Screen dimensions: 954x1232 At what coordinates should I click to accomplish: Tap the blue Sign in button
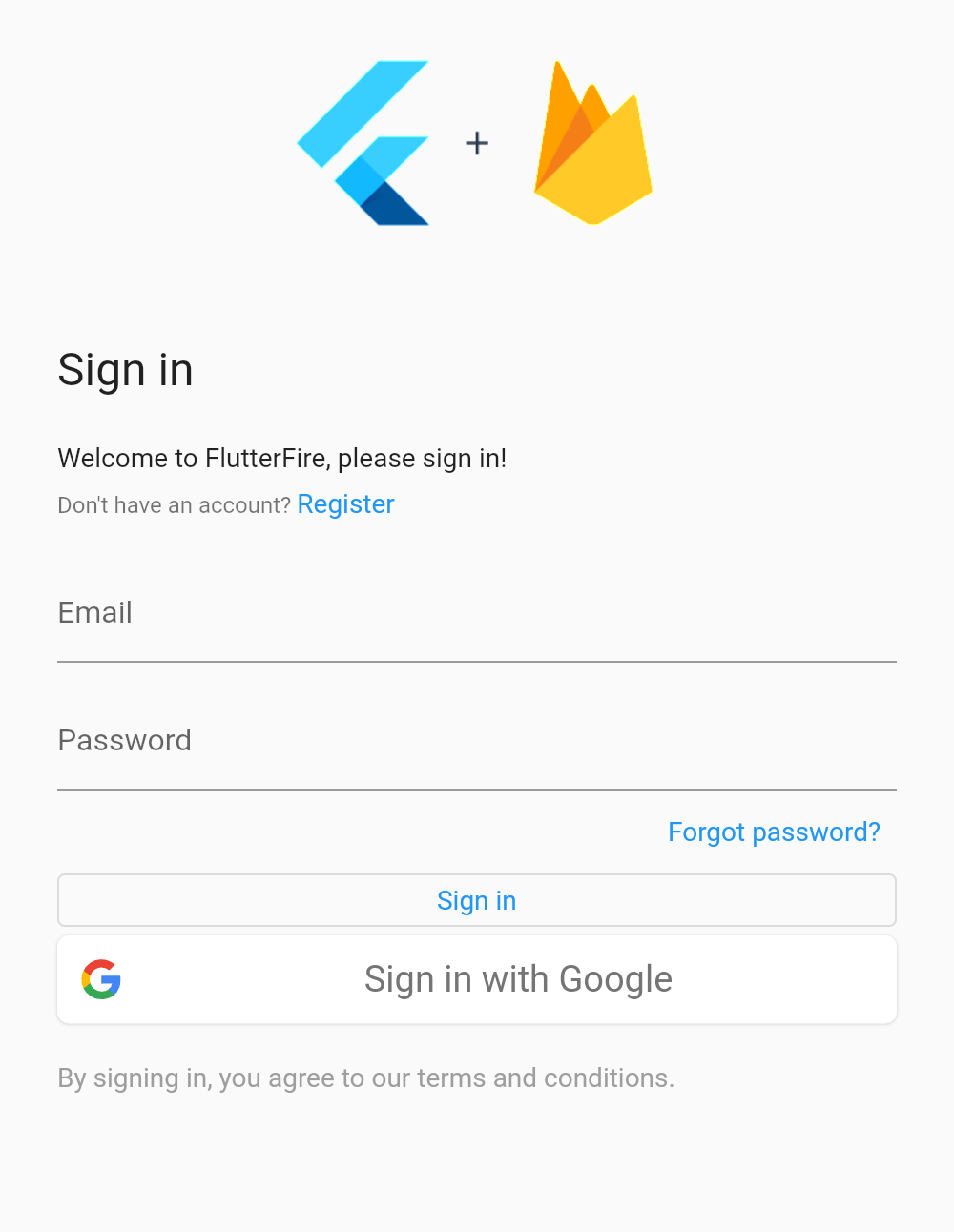[x=477, y=901]
